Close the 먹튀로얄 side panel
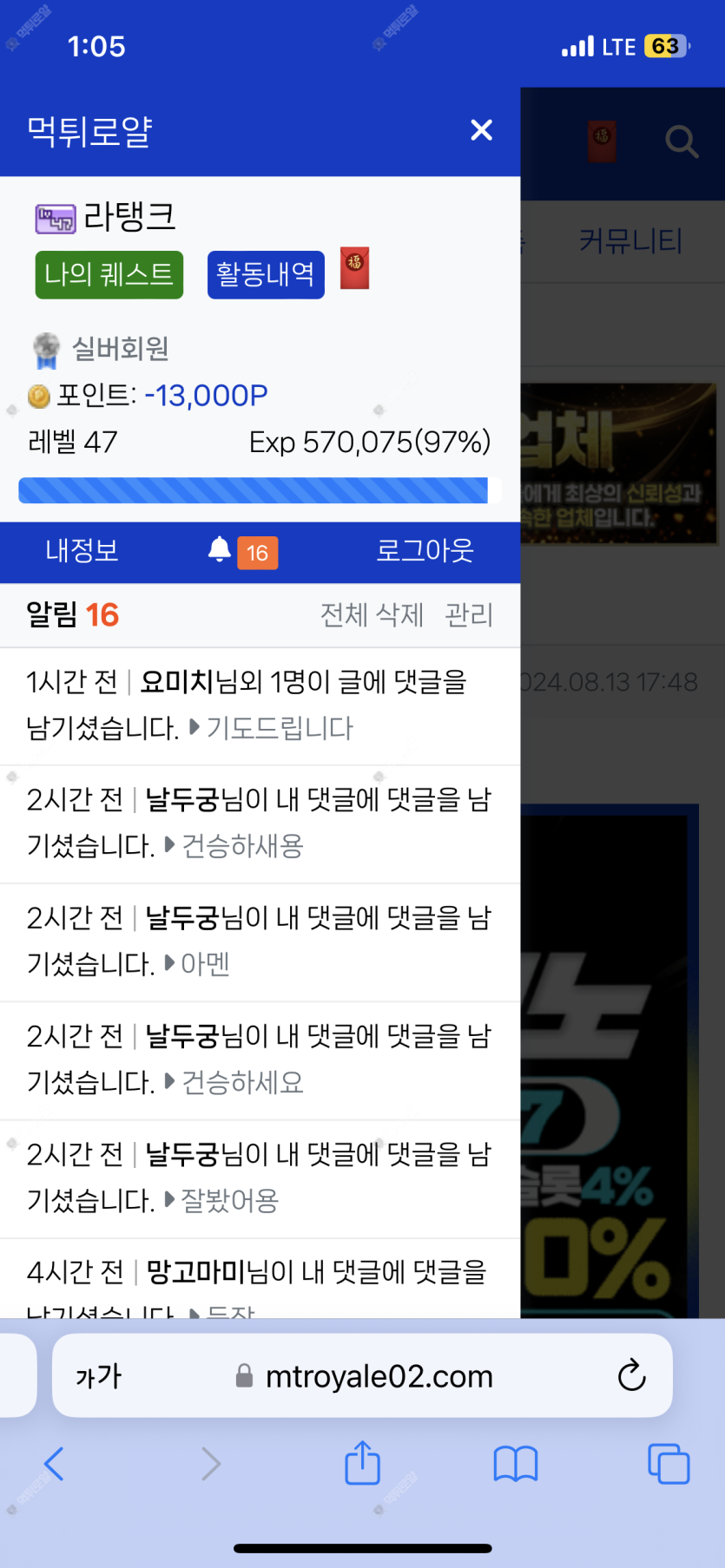This screenshot has width=725, height=1568. tap(481, 130)
